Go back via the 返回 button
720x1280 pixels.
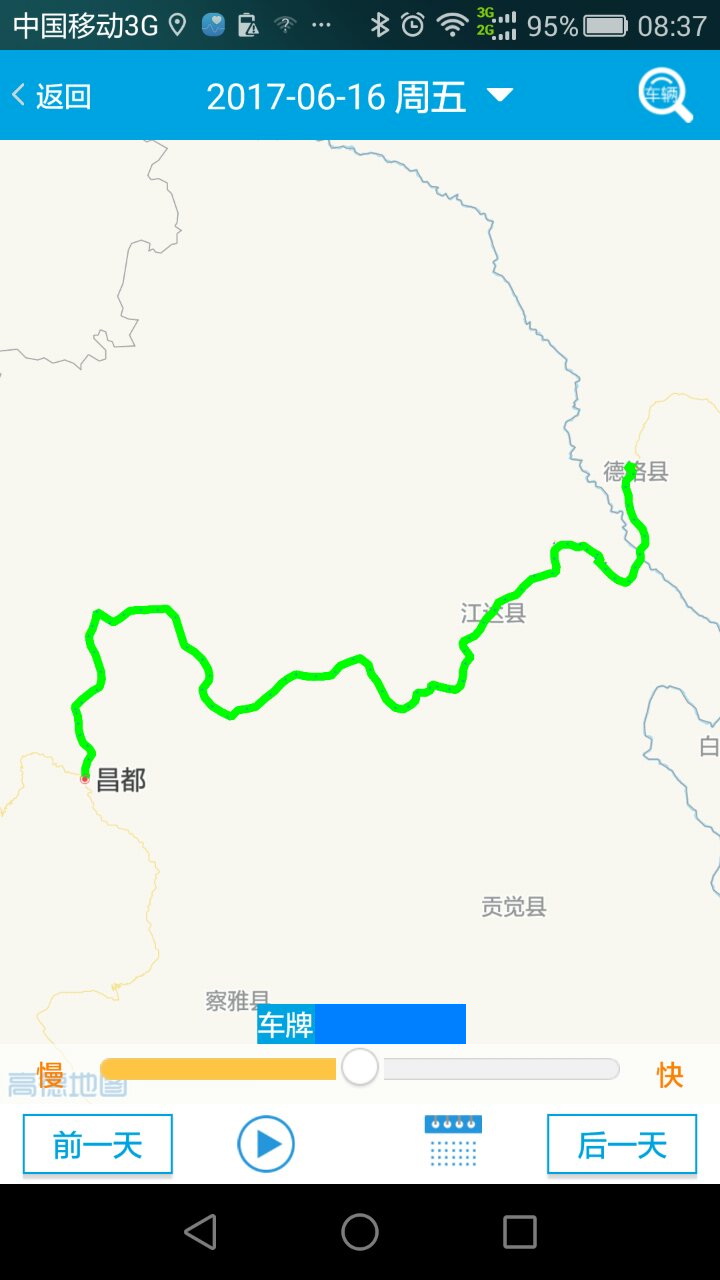(52, 96)
